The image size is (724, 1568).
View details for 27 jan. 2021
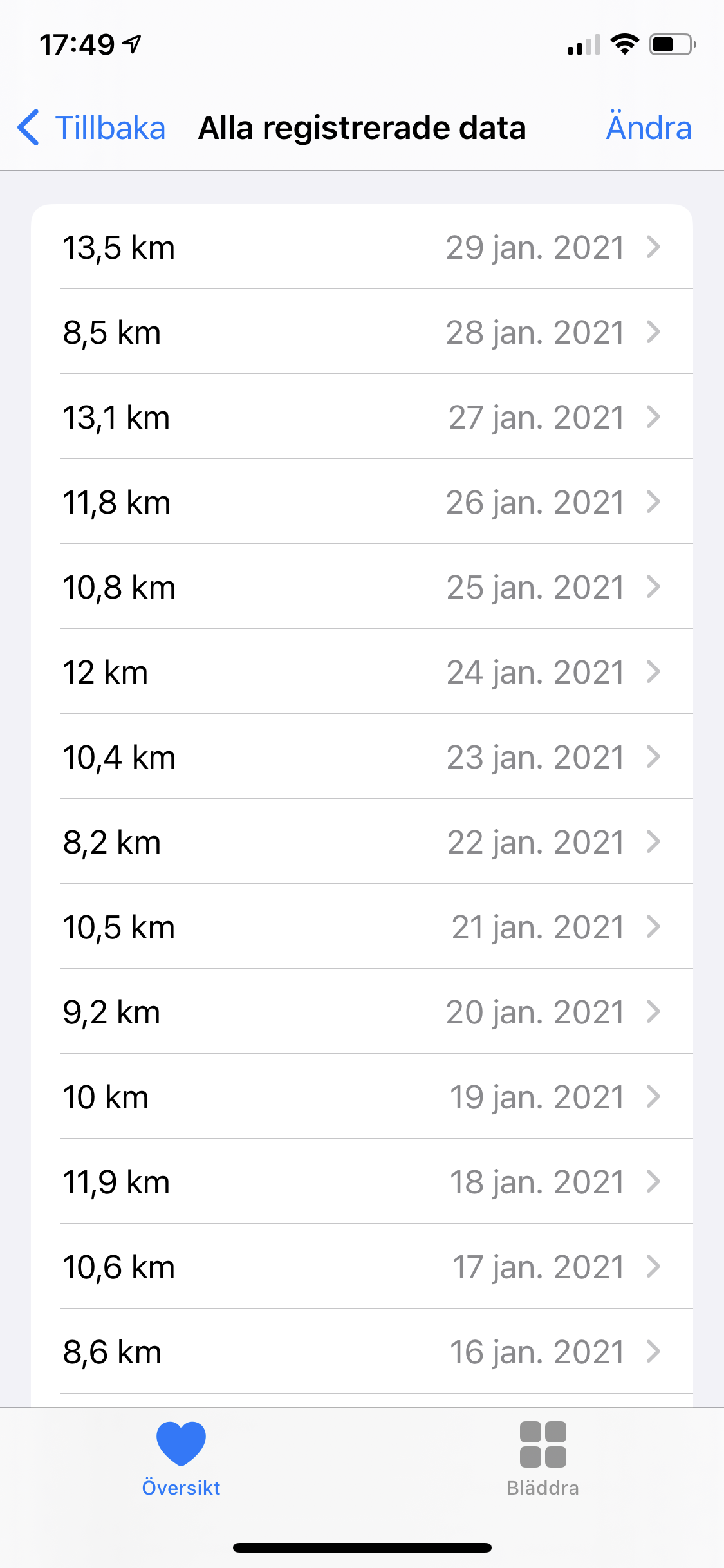tap(362, 417)
